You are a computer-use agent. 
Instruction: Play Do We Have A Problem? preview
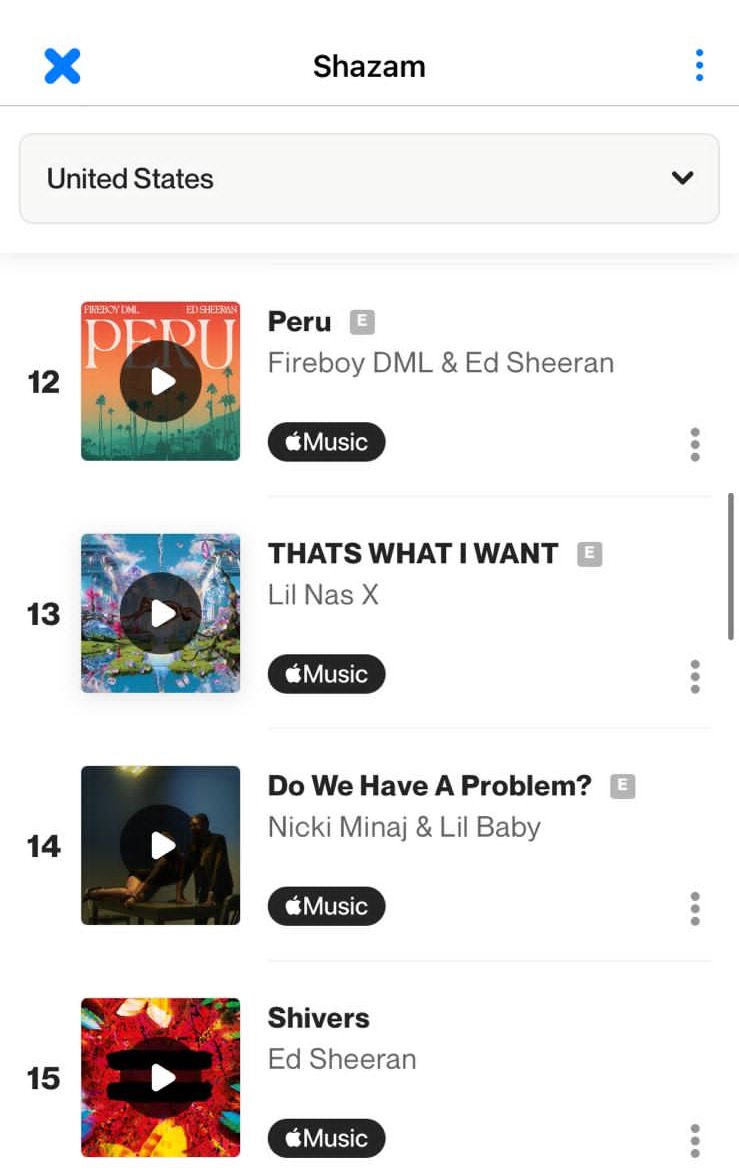click(x=161, y=845)
